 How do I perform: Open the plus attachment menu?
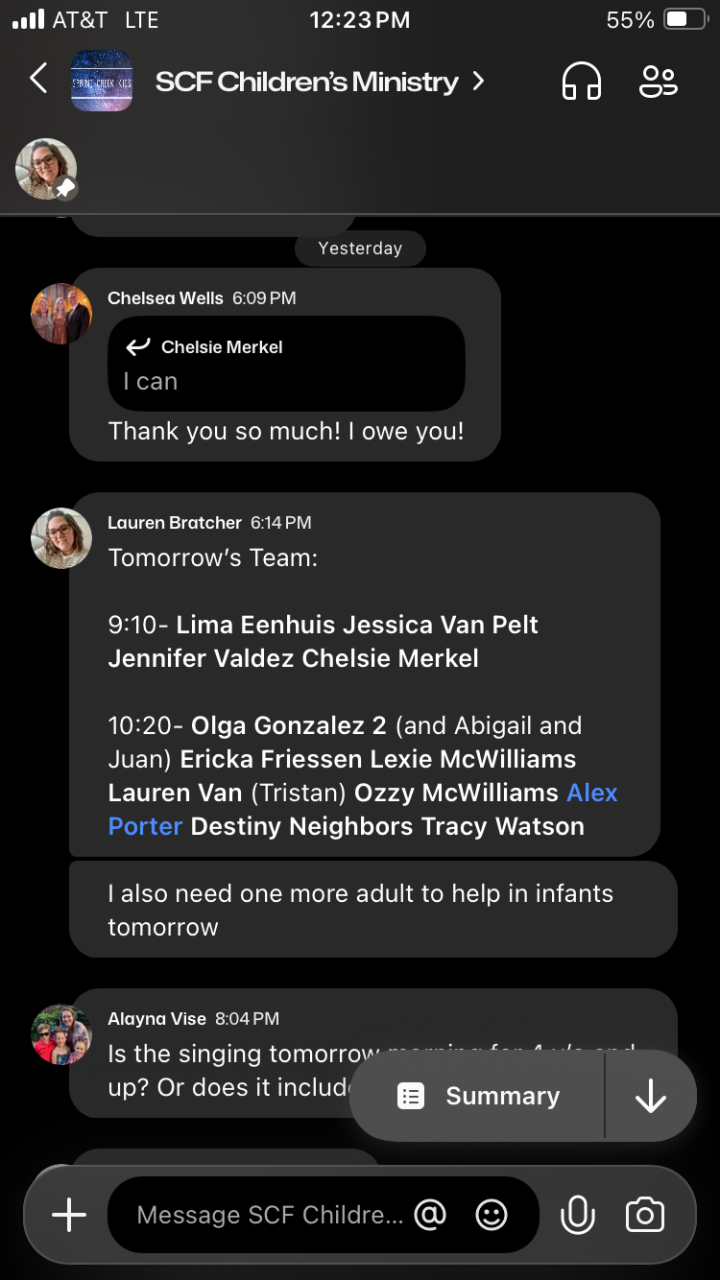coord(69,1215)
